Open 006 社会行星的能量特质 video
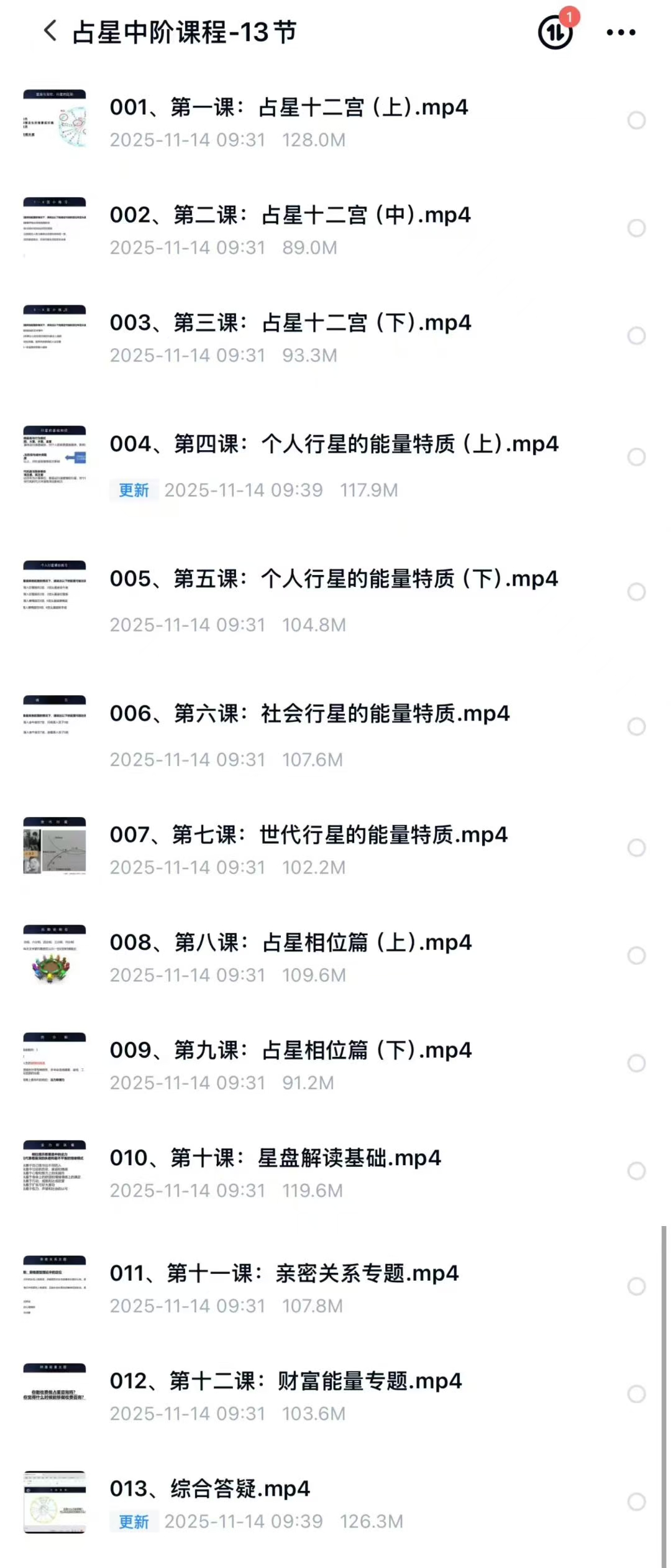The image size is (671, 1568). 309,714
